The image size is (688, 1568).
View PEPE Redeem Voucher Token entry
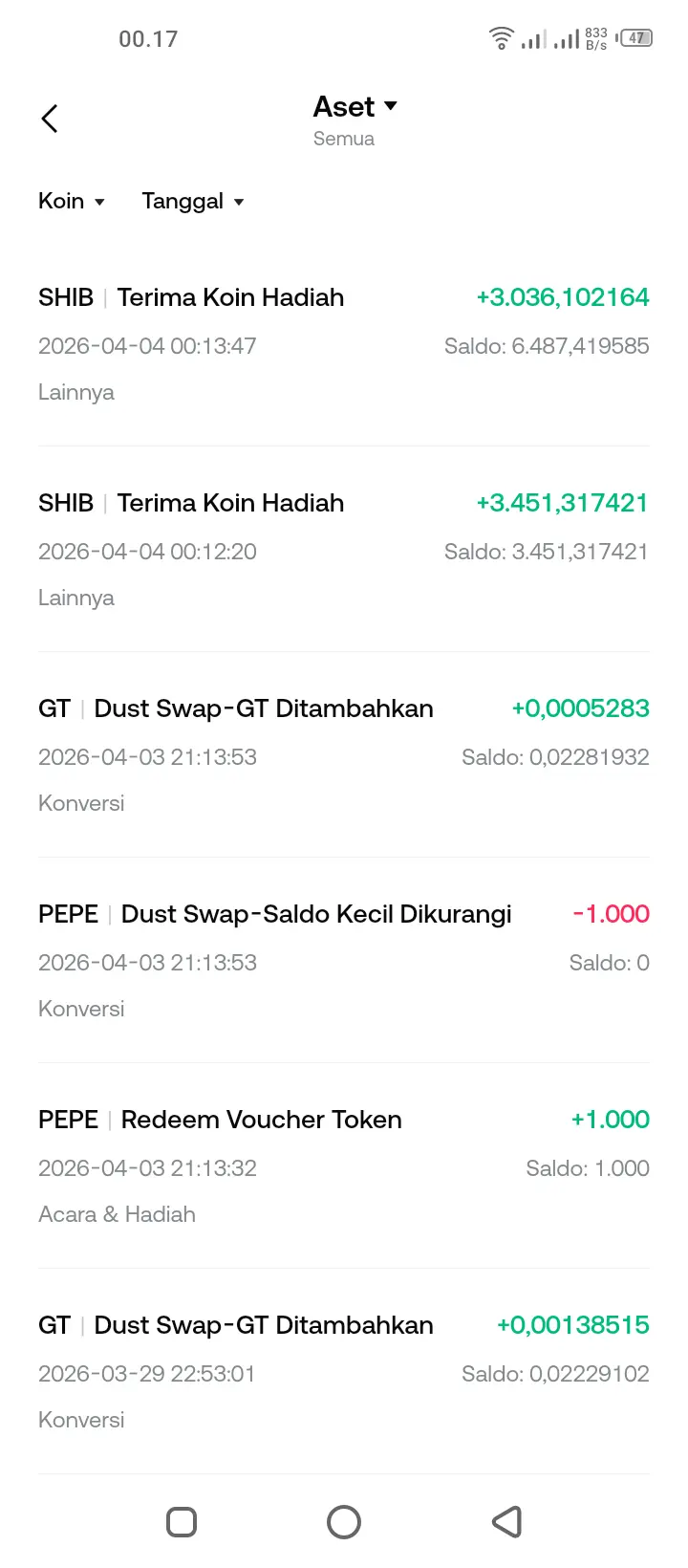[344, 1166]
